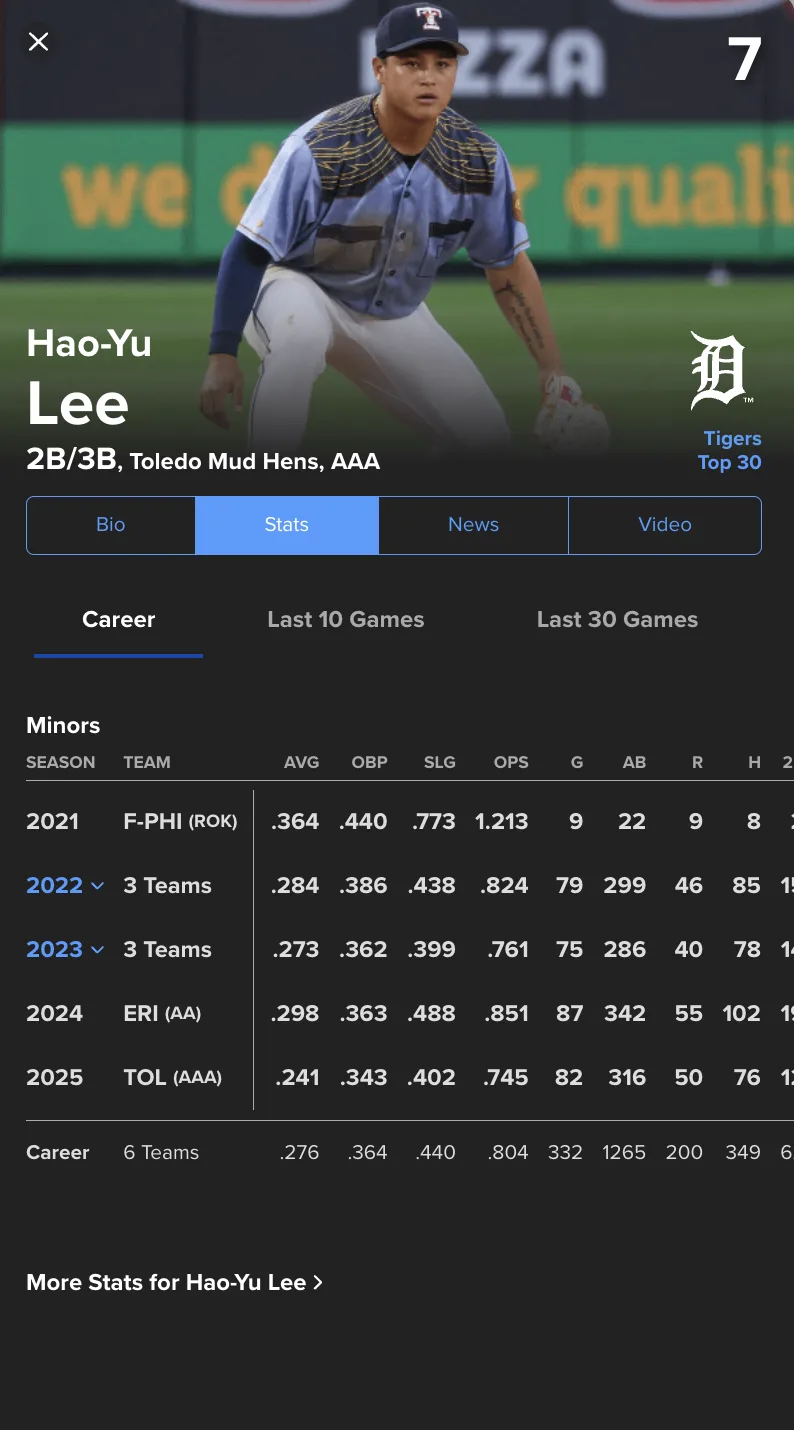This screenshot has height=1430, width=794.
Task: Click the F-PHI (ROK) team entry
Action: [180, 821]
